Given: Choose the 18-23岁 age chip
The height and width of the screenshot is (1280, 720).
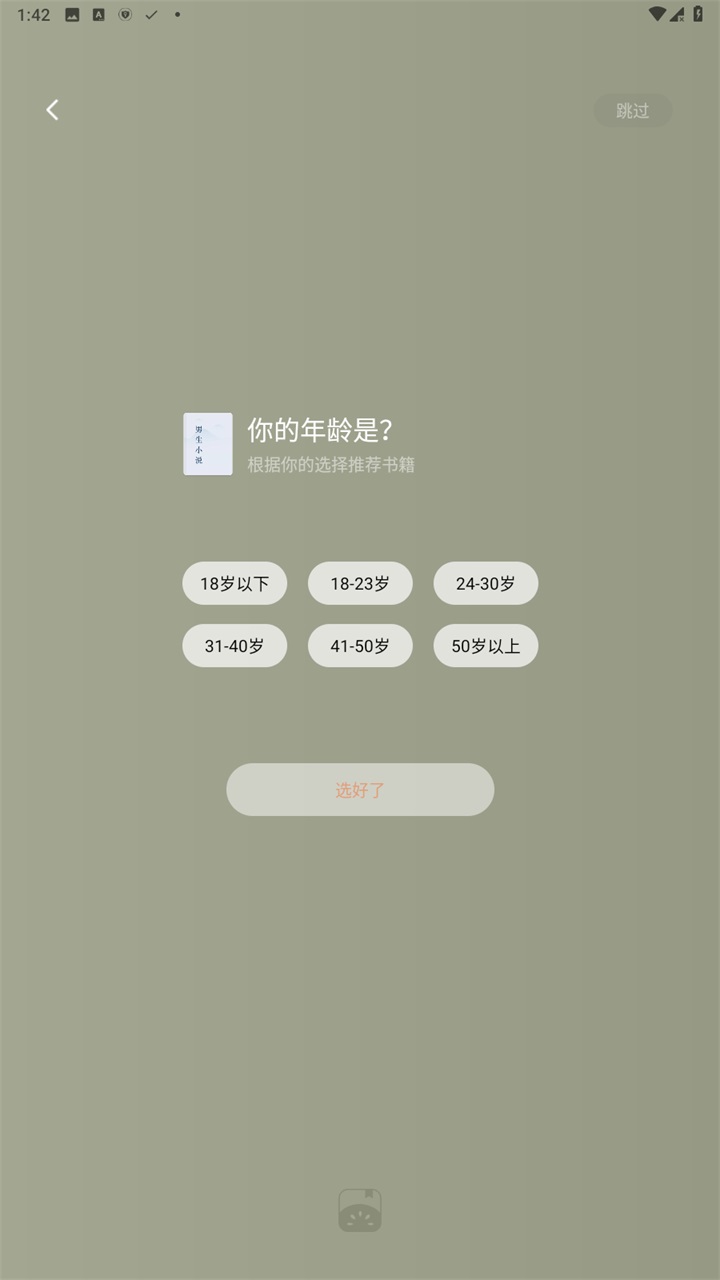Looking at the screenshot, I should point(360,584).
